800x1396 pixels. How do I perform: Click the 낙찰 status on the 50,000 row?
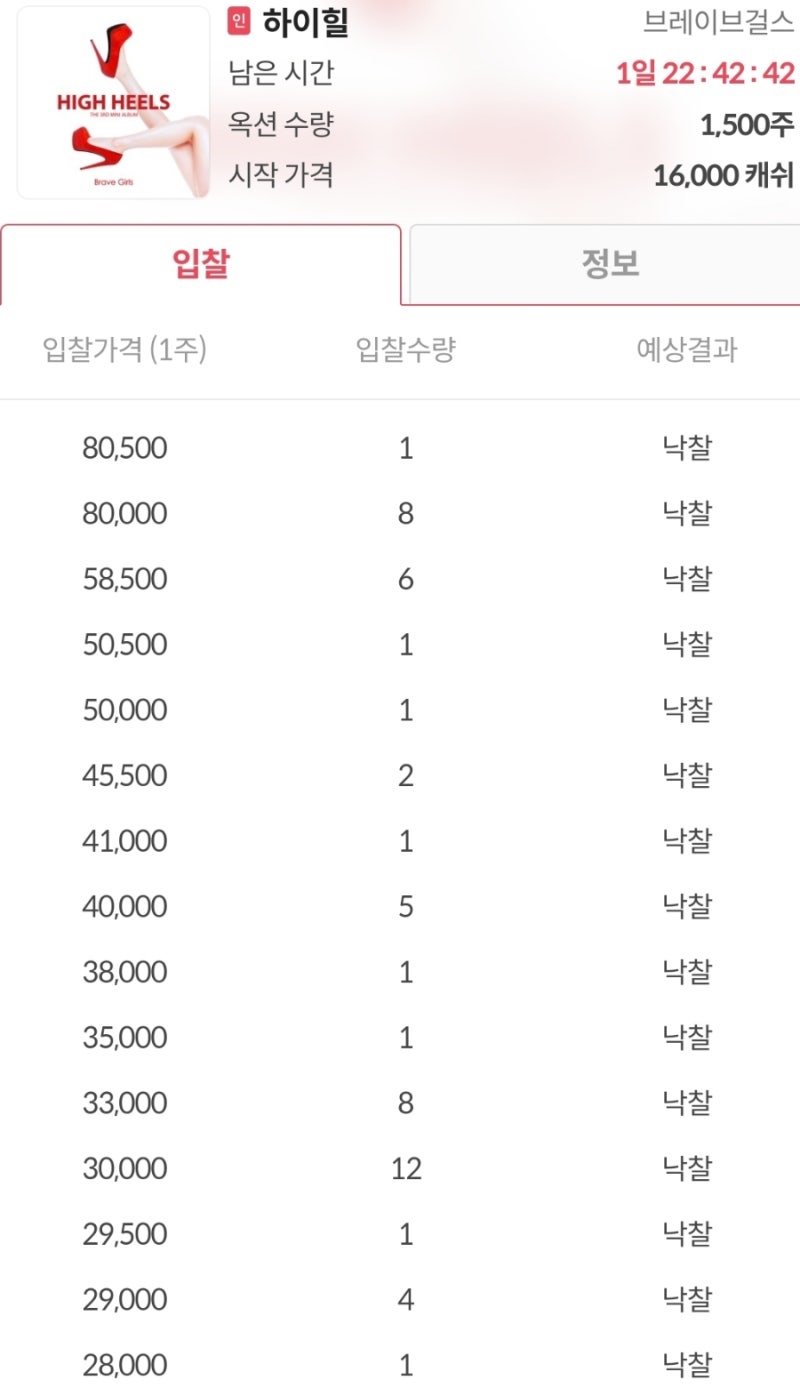(684, 710)
